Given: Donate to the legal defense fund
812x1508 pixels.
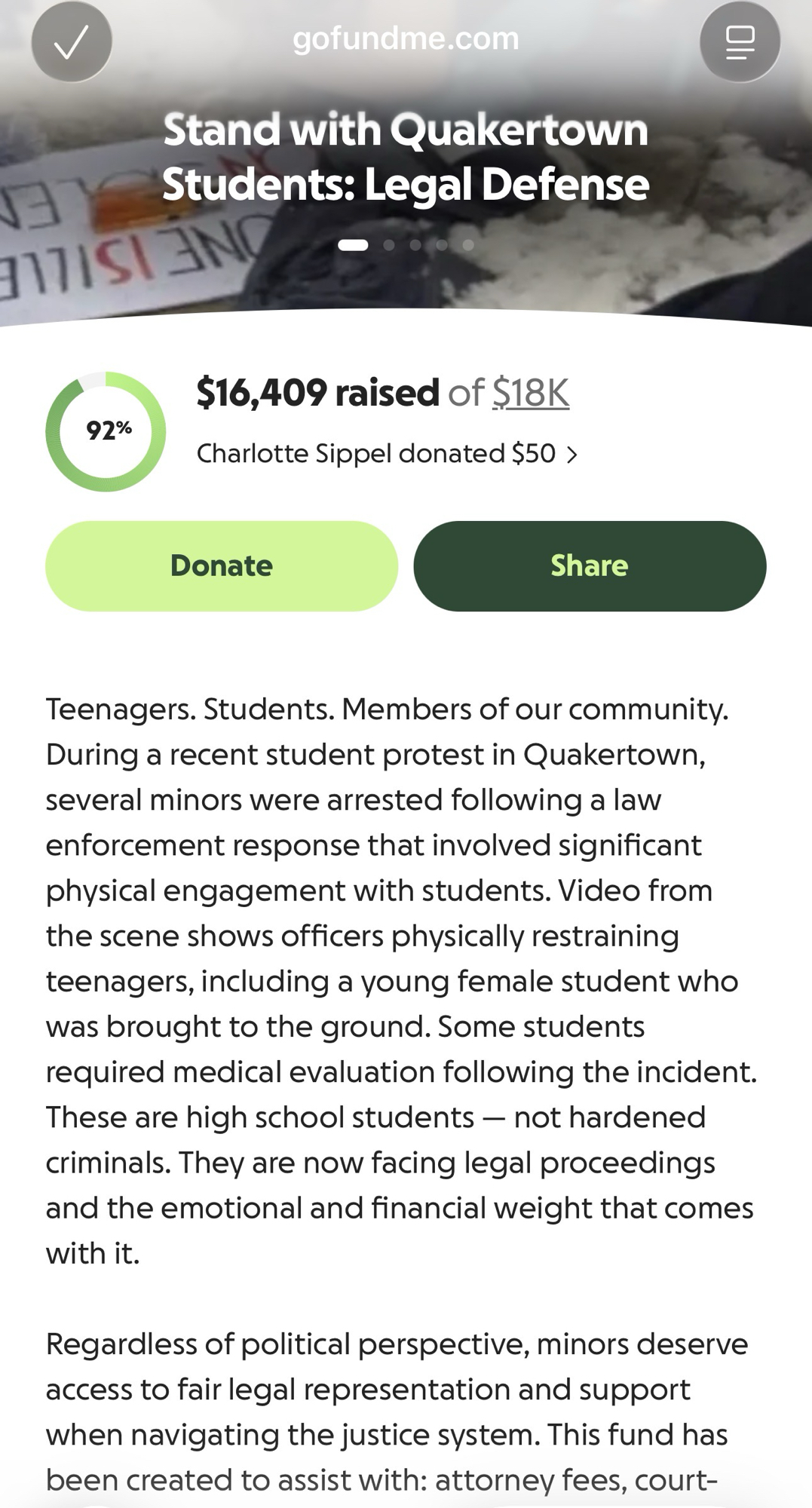Looking at the screenshot, I should click(x=222, y=565).
